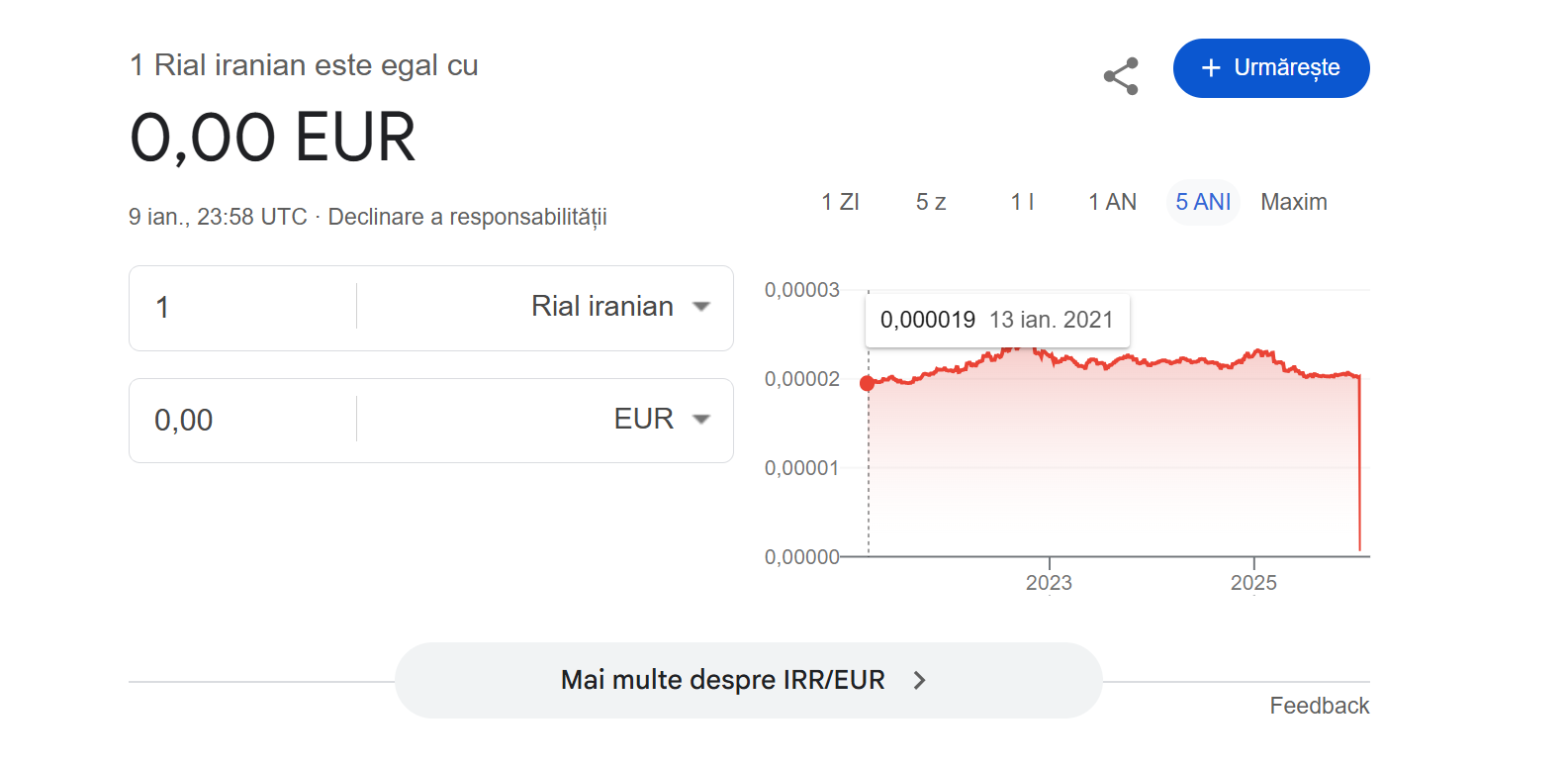
Task: Switch to the 1 AN range
Action: point(1112,202)
